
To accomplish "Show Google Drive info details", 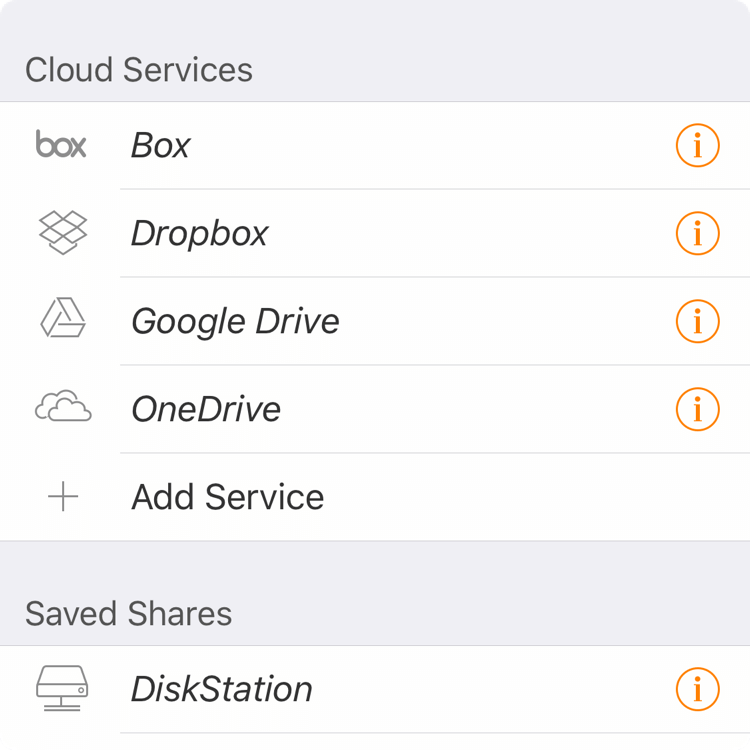I will tap(697, 322).
